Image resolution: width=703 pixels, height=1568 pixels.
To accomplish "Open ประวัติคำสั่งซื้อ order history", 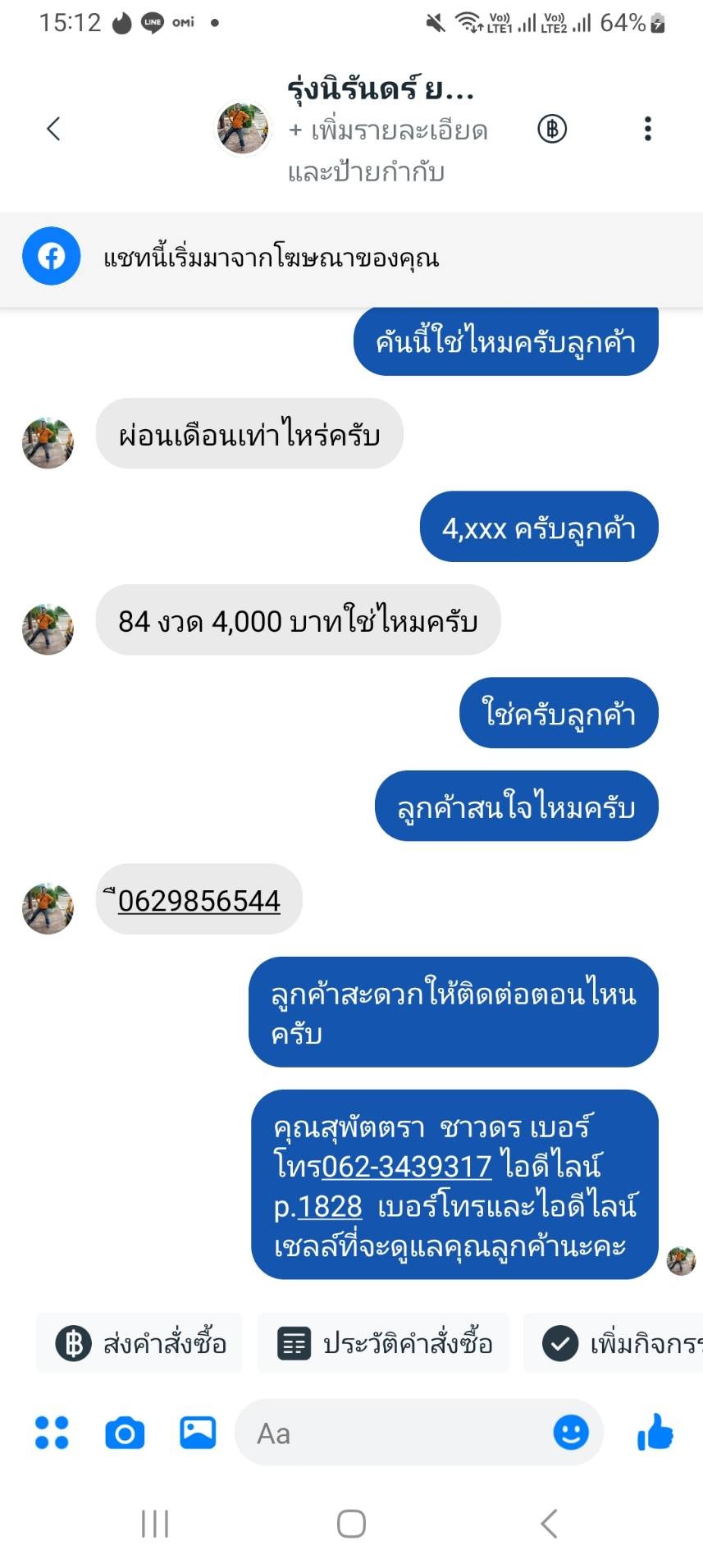I will click(384, 1343).
